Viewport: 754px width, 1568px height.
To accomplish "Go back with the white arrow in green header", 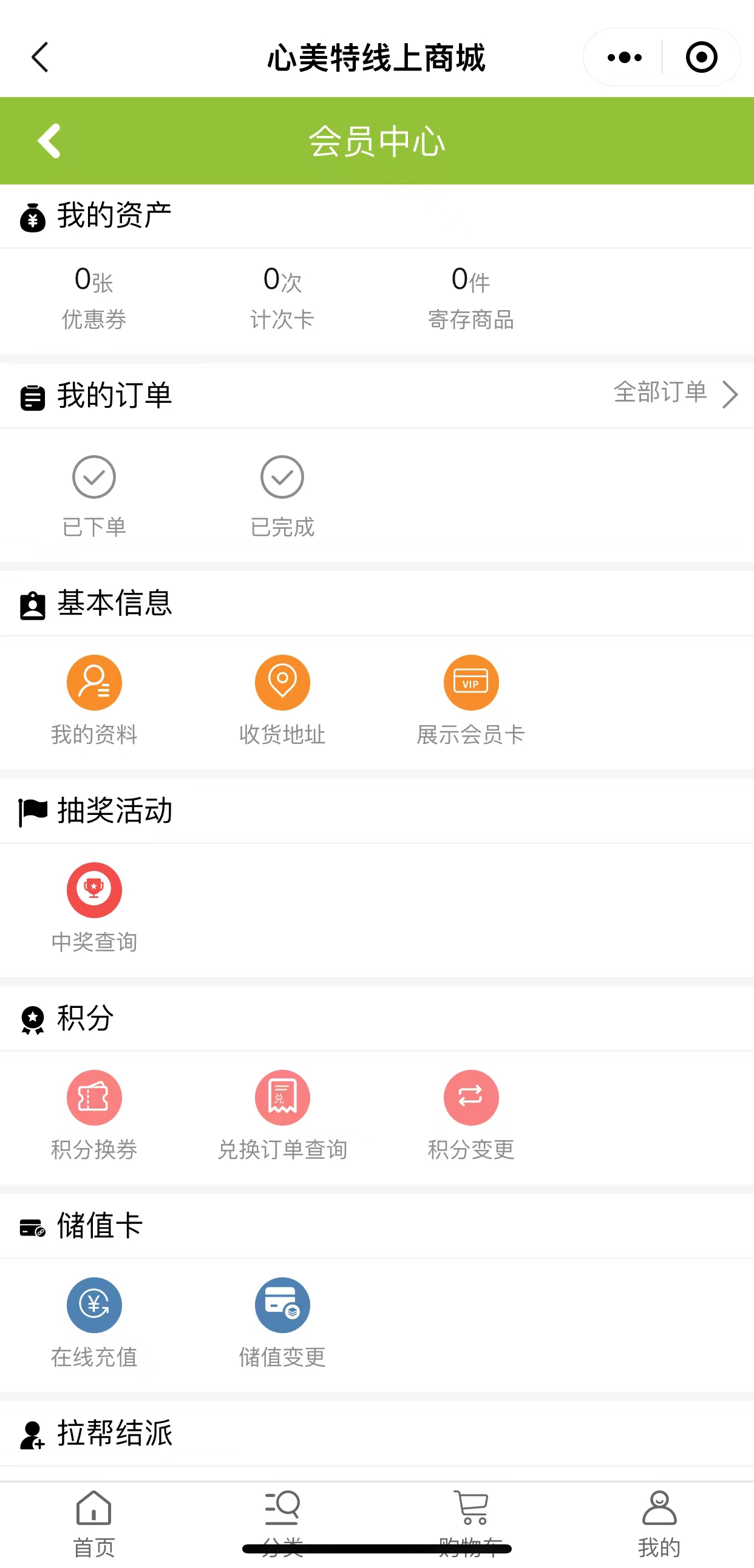I will (49, 141).
